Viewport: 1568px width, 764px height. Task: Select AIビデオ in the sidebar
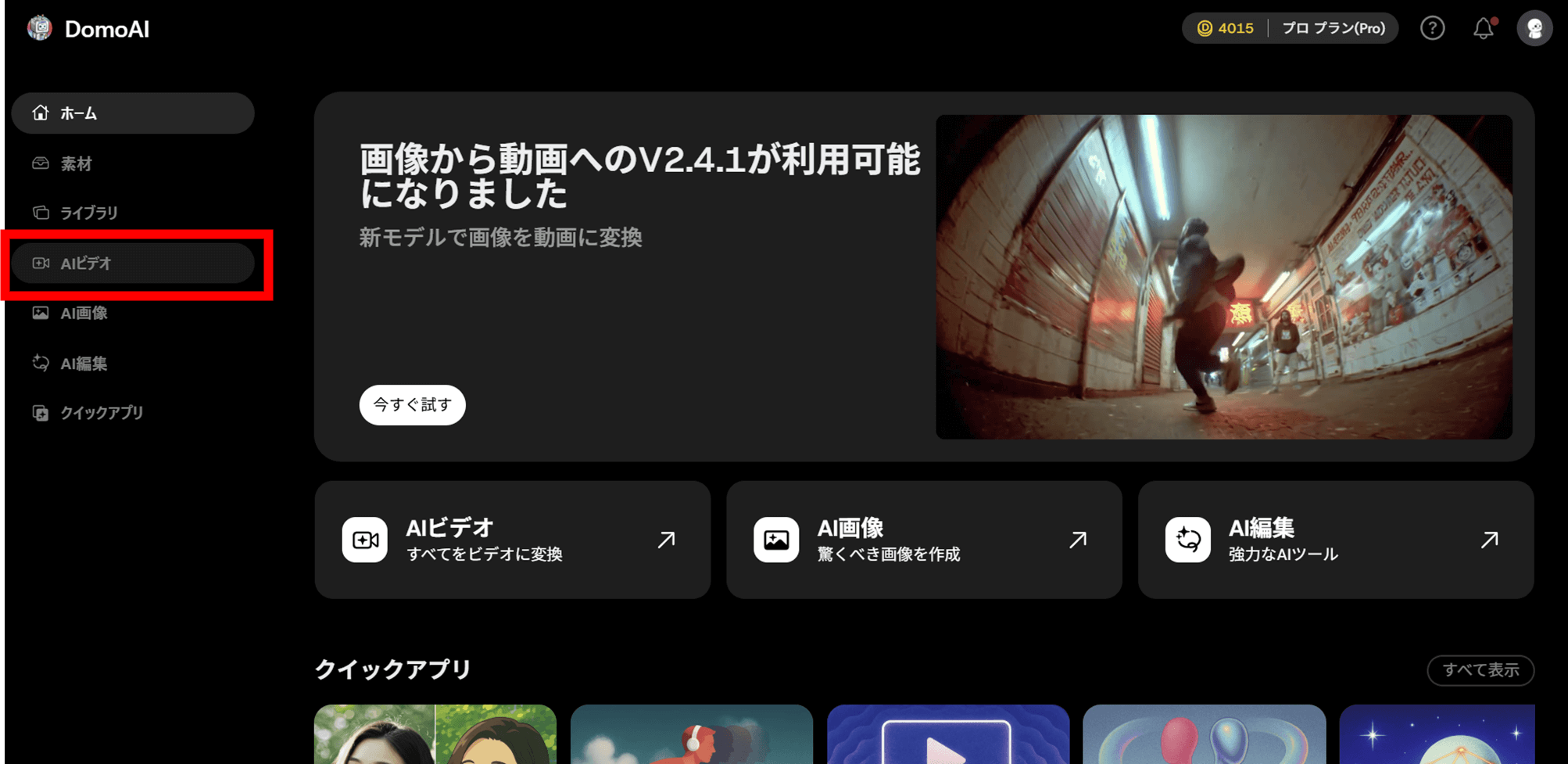click(x=133, y=264)
